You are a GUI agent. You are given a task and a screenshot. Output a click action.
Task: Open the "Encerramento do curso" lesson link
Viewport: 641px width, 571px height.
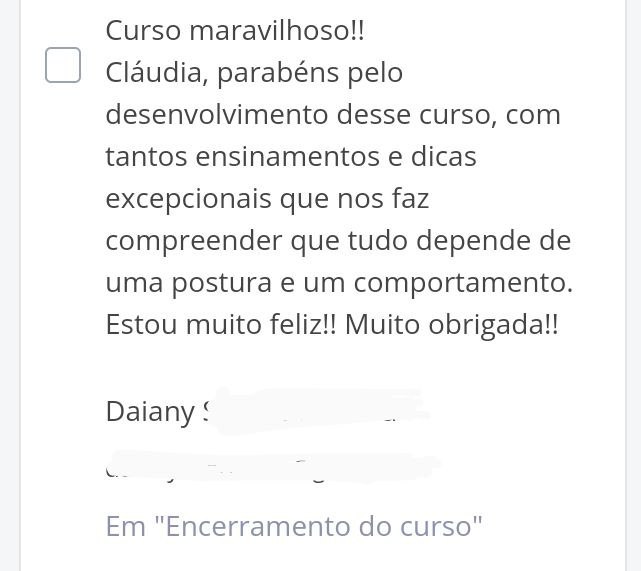coord(294,526)
